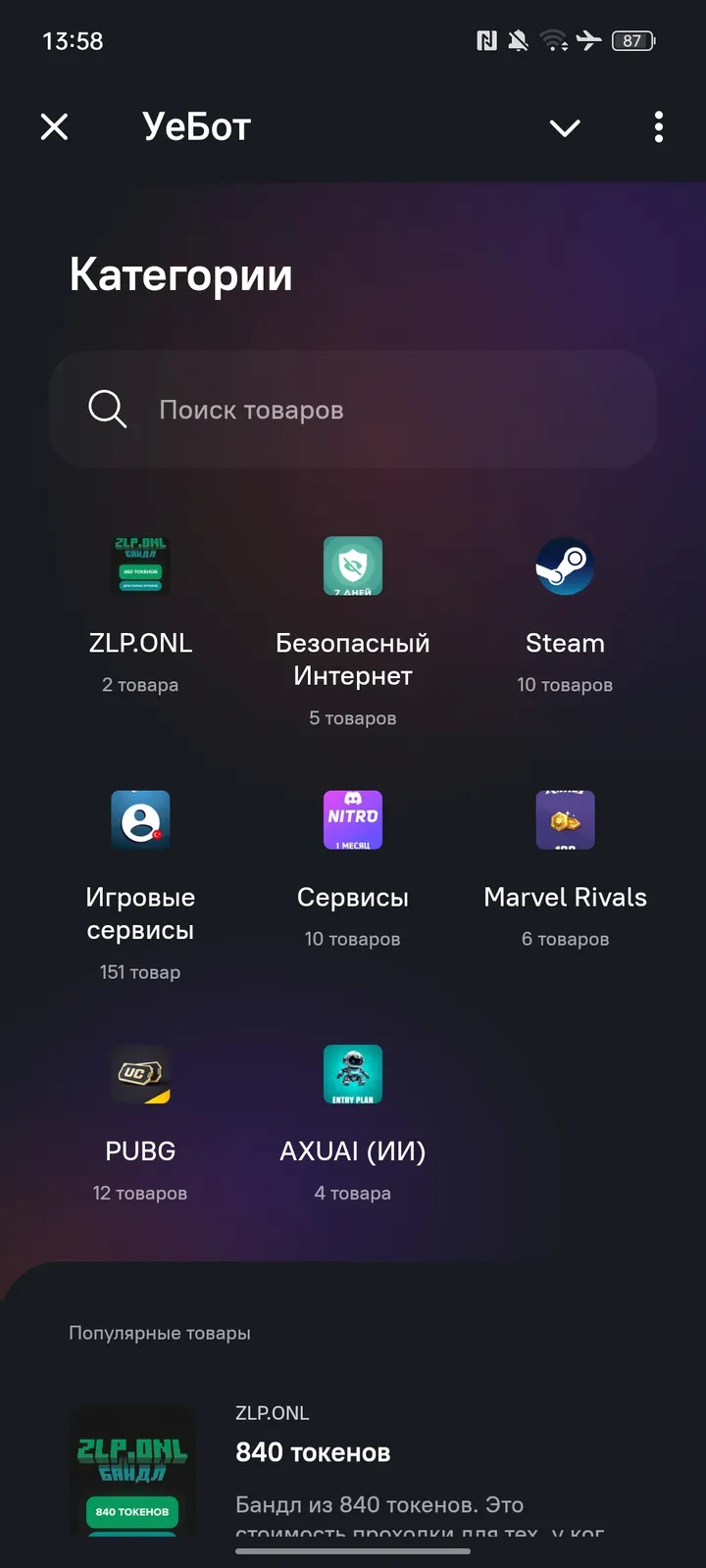706x1568 pixels.
Task: Click the search magnifier icon
Action: [x=108, y=410]
